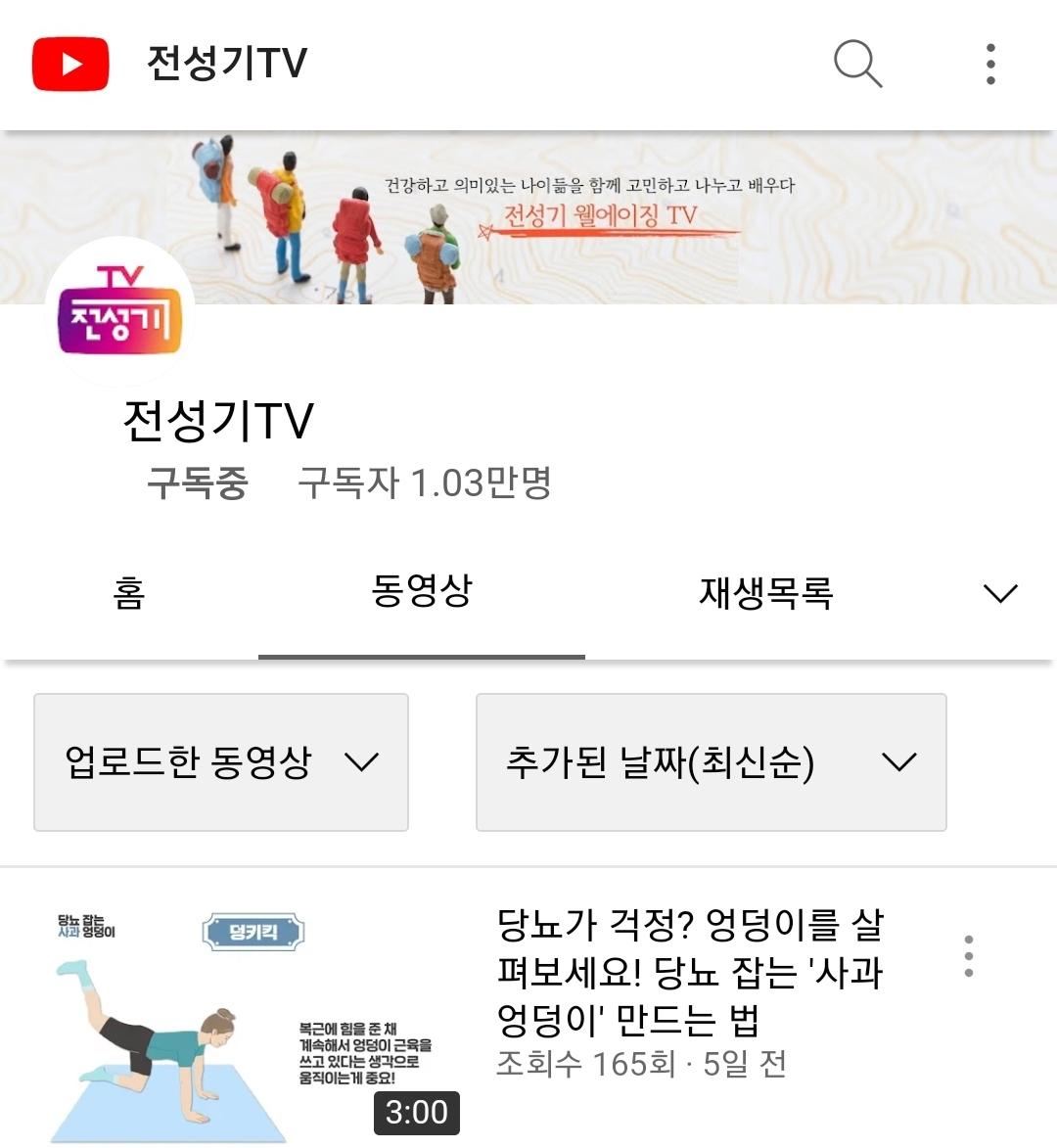1057x1148 pixels.
Task: Open options menu for the 당뇨가 걱정 video
Action: pyautogui.click(x=968, y=956)
